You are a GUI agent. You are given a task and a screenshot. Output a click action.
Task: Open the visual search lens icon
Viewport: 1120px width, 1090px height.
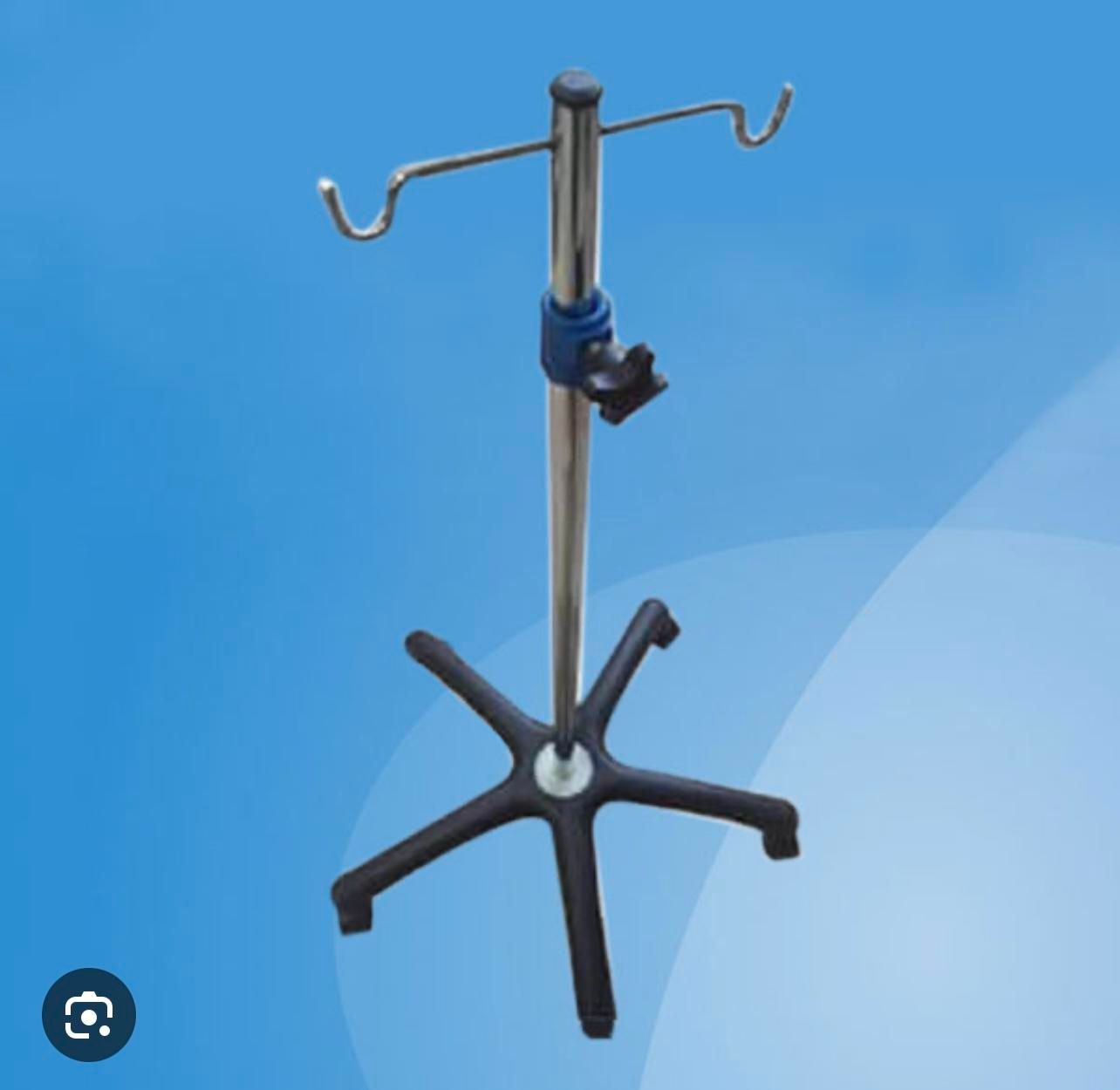89,1014
